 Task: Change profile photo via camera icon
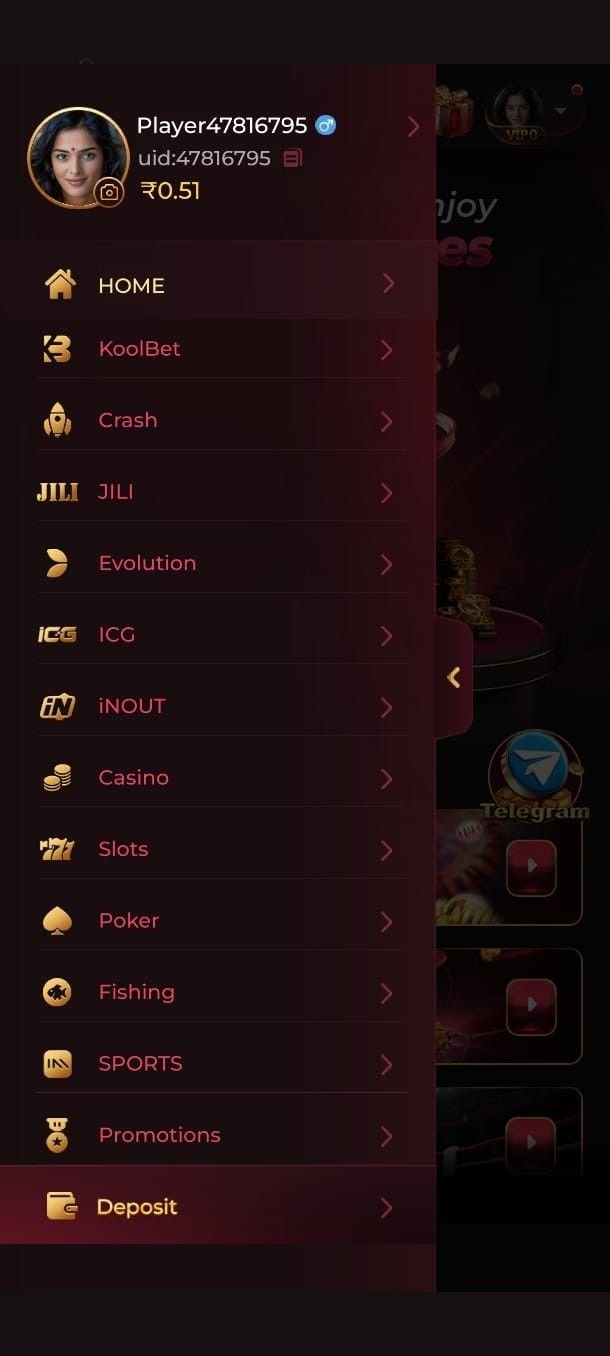coord(109,191)
